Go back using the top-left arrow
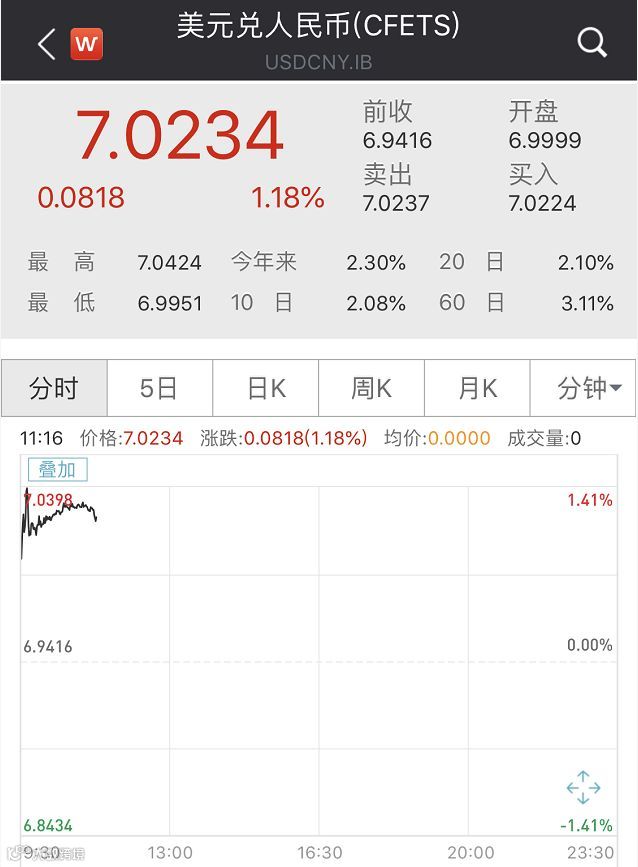Image resolution: width=638 pixels, height=867 pixels. click(46, 44)
